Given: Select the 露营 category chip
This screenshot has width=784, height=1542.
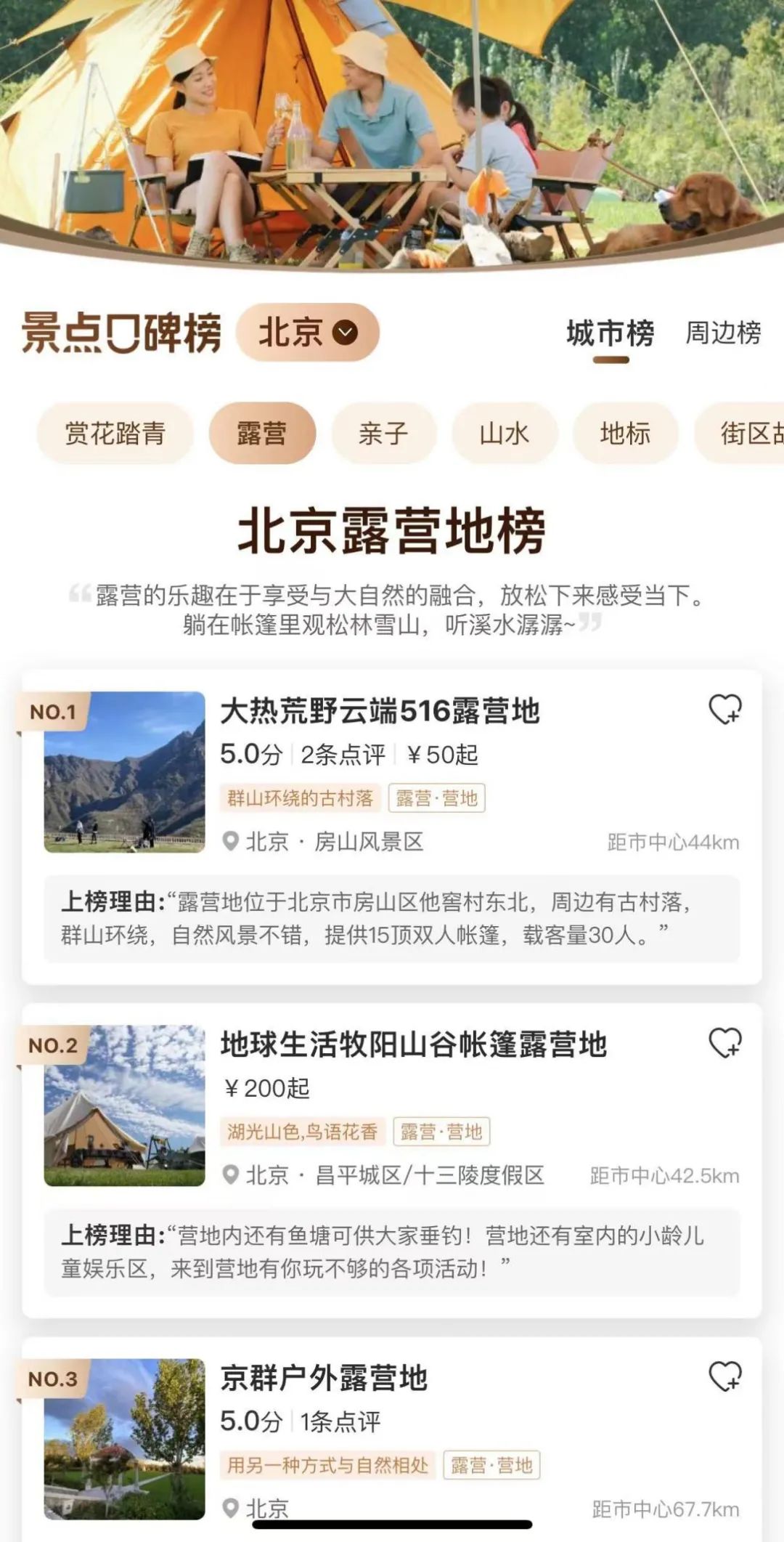Looking at the screenshot, I should coord(262,434).
